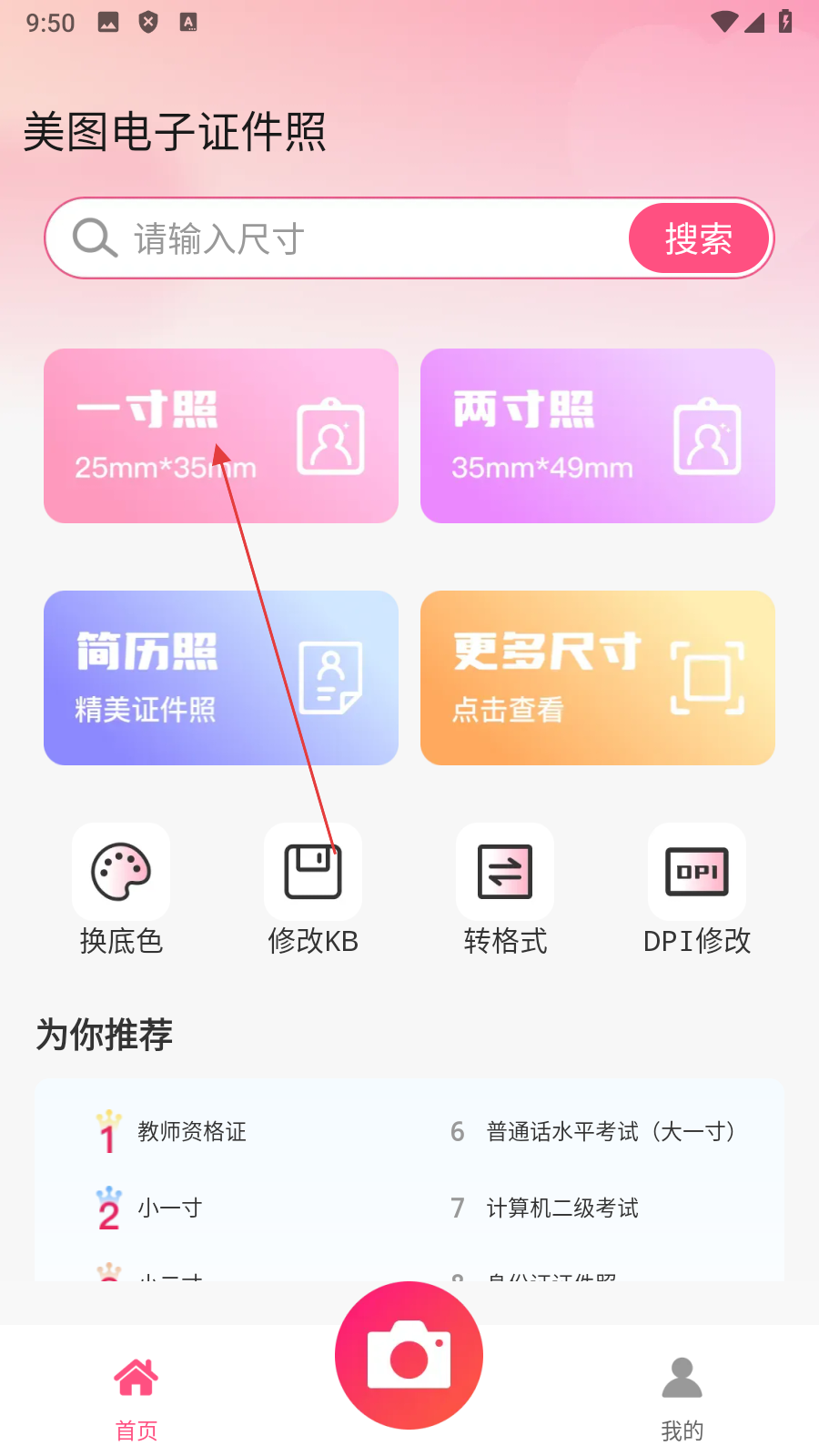Screen dimensions: 819x1456
Task: Select 教师资格证 from recommendations
Action: coord(191,1131)
